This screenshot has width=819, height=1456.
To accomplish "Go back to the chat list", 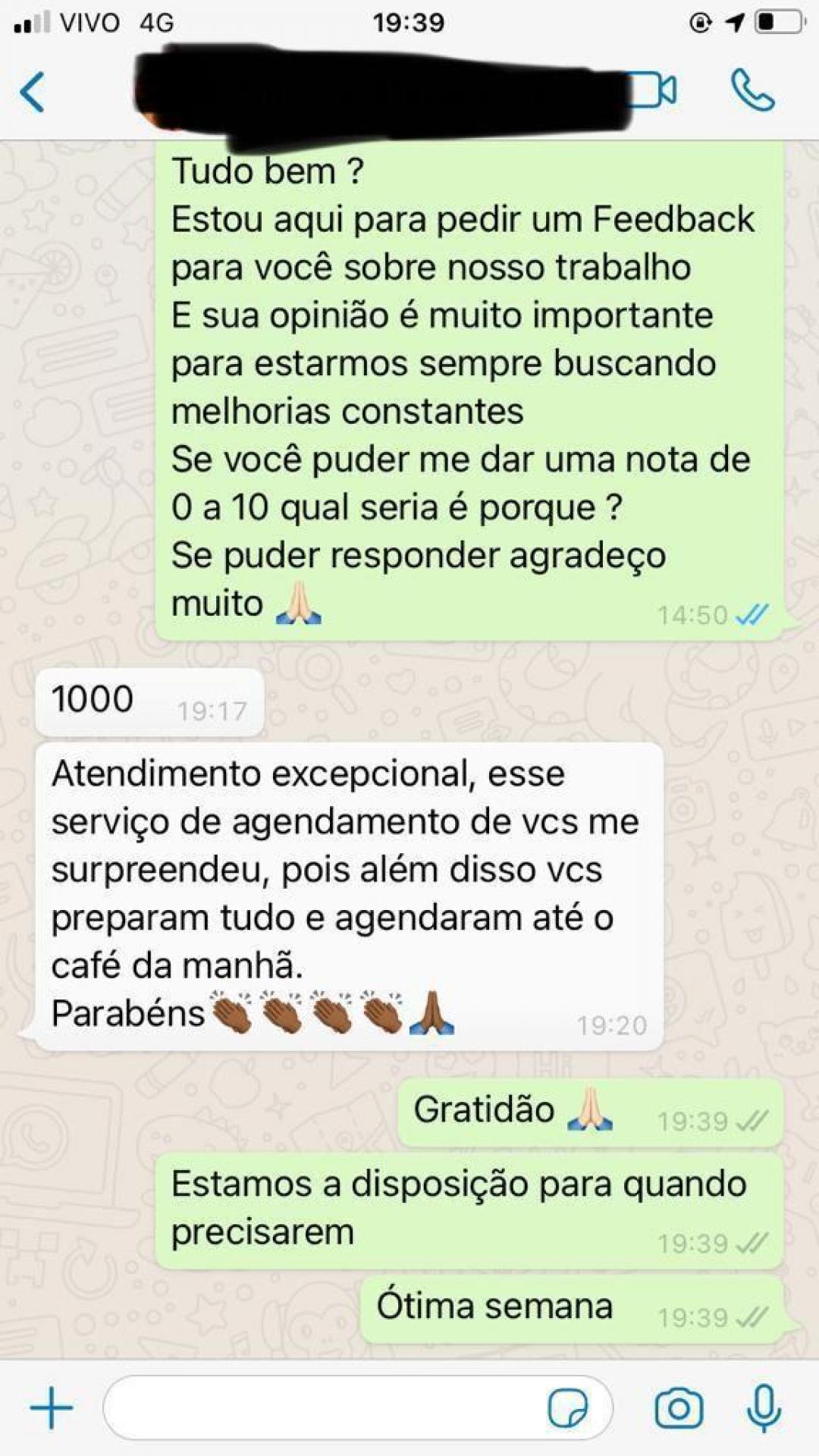I will 32,93.
